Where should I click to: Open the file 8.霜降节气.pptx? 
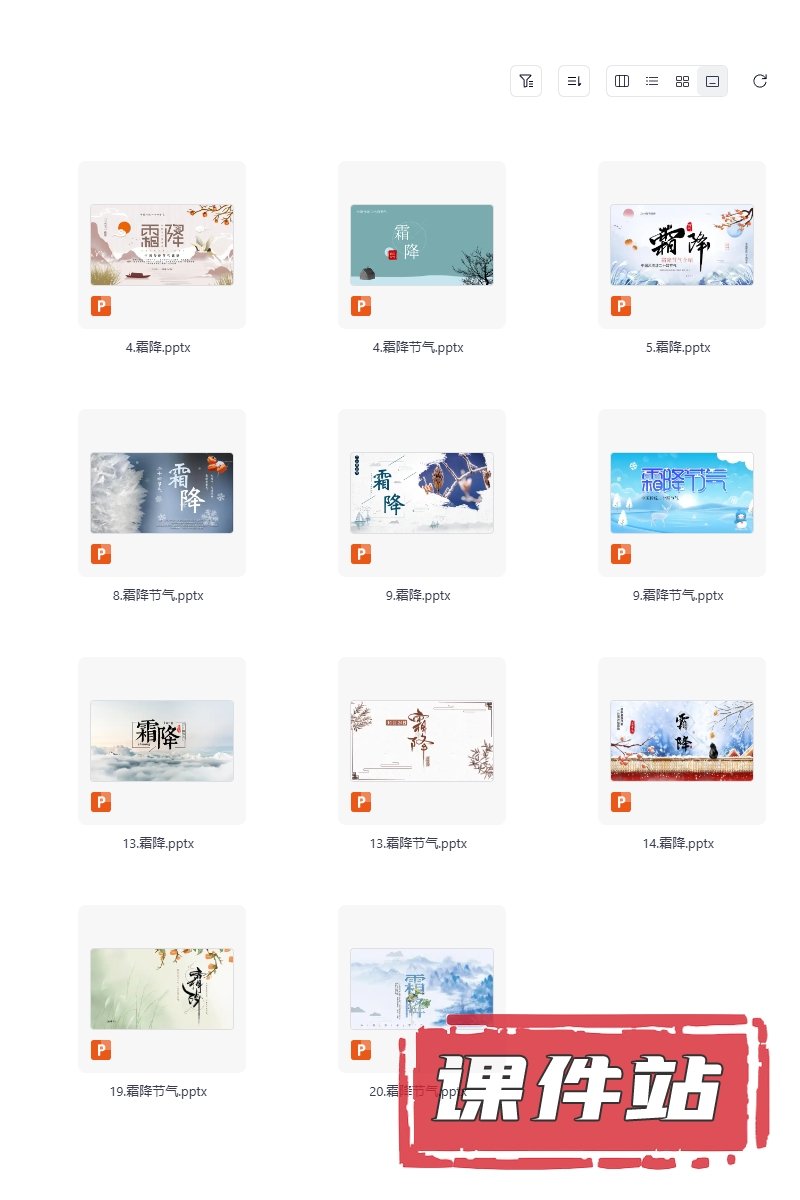162,493
